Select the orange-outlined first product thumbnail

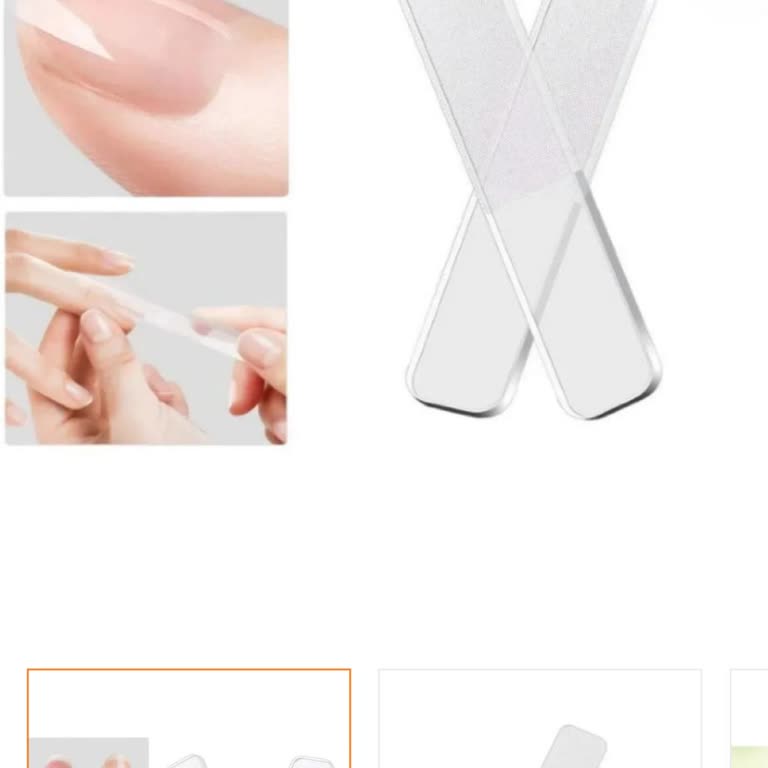tap(189, 720)
